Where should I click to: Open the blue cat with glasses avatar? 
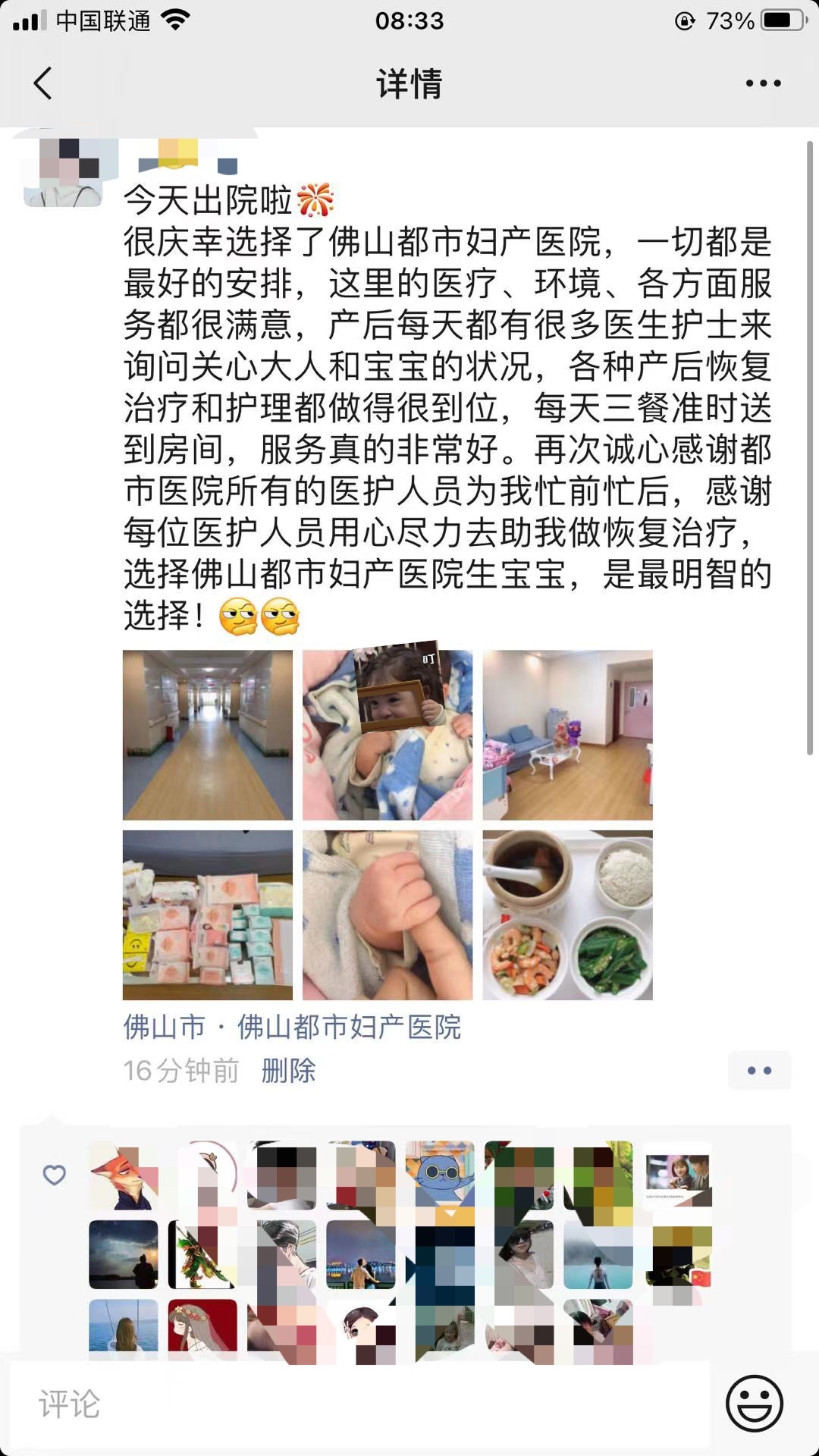click(440, 1174)
